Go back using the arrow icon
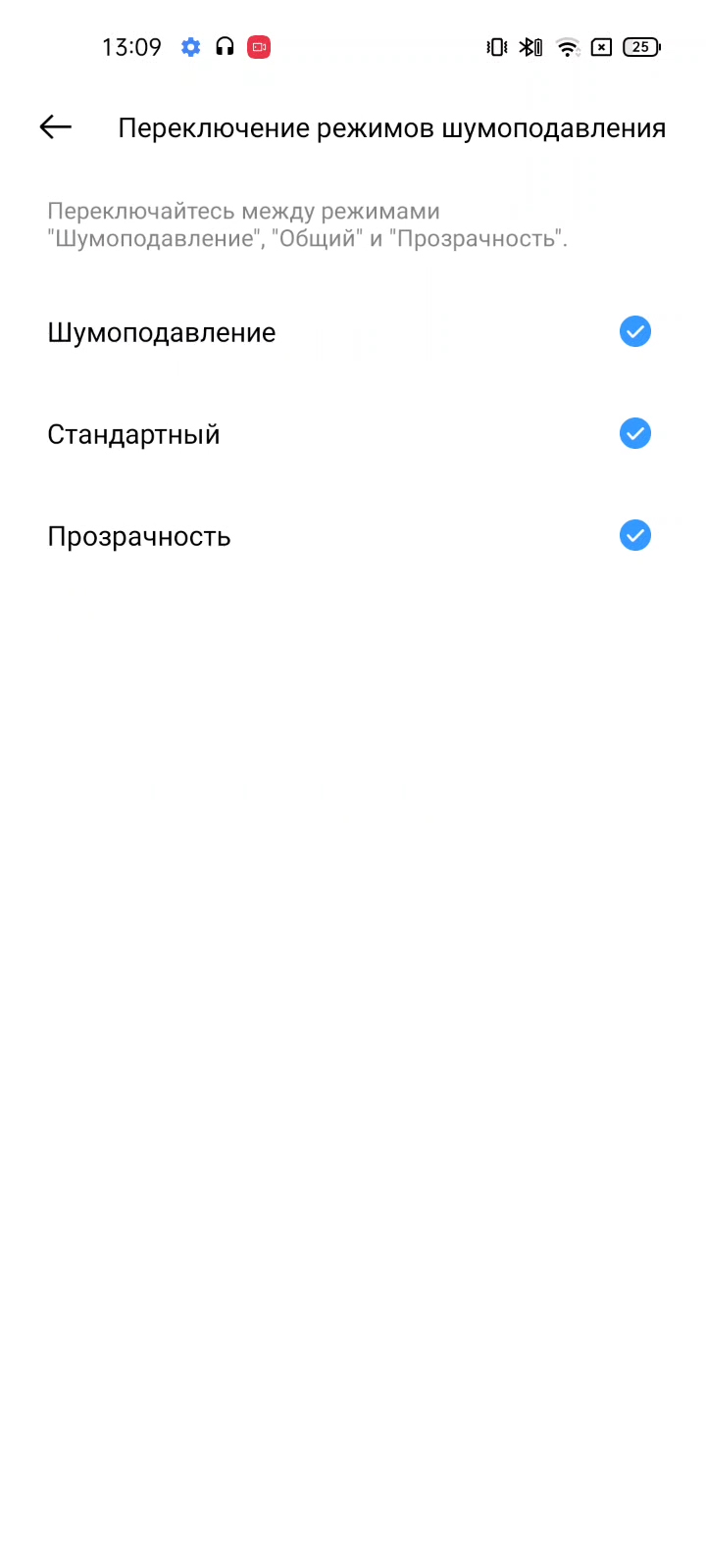This screenshot has height=1568, width=706. coord(56,127)
